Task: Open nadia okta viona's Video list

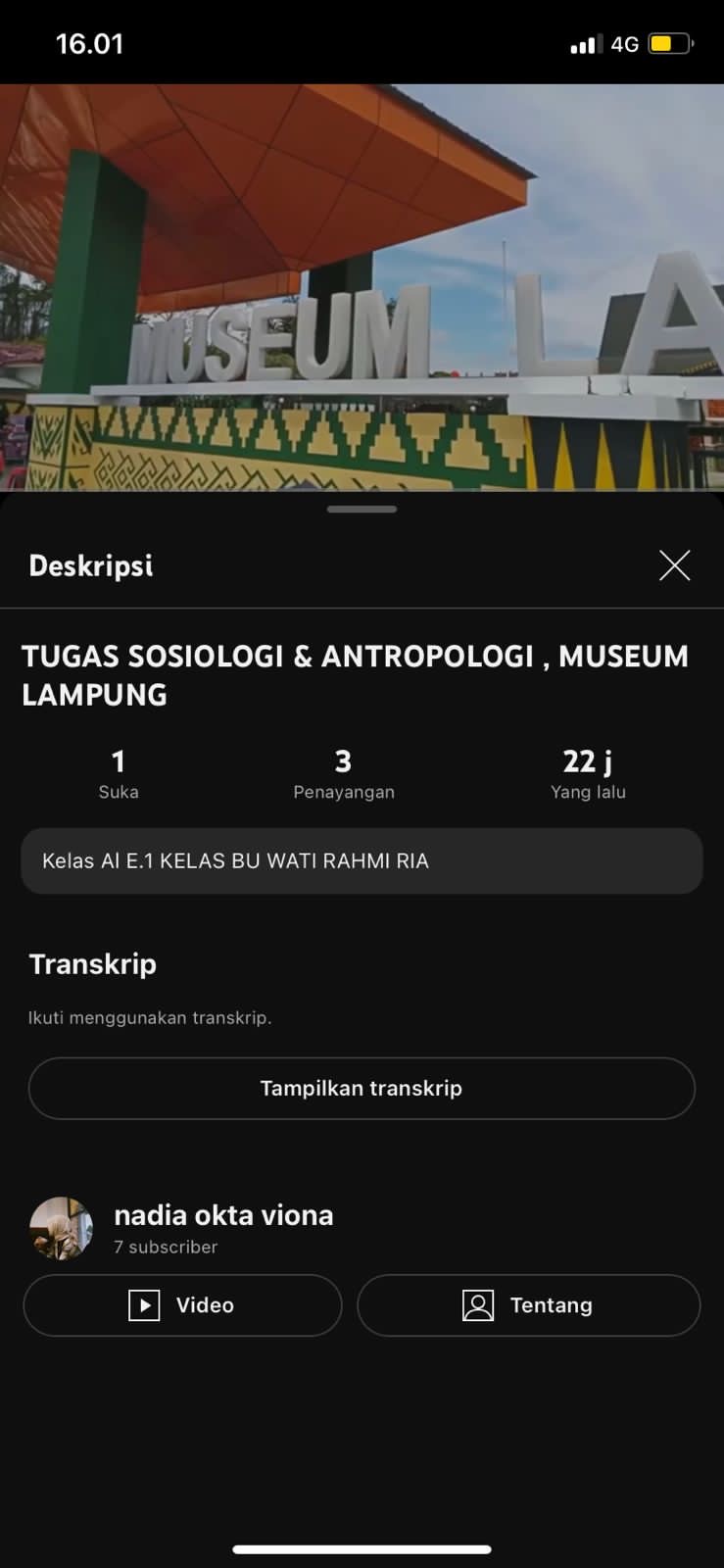Action: (182, 1305)
